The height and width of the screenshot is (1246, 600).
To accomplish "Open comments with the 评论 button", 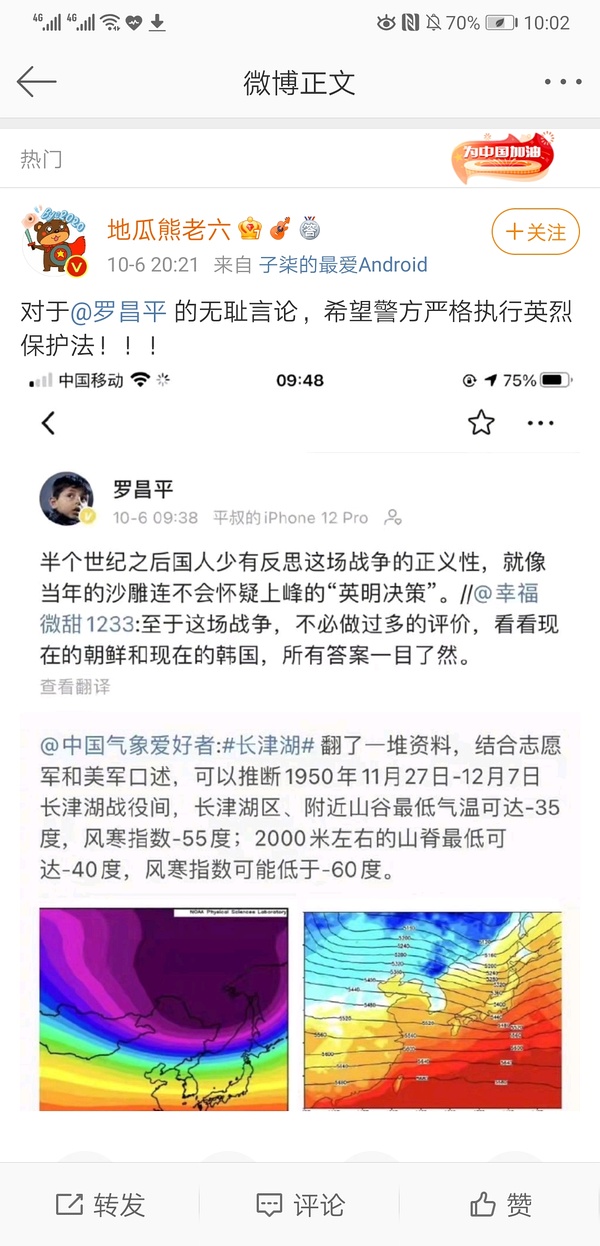I will tap(300, 1205).
